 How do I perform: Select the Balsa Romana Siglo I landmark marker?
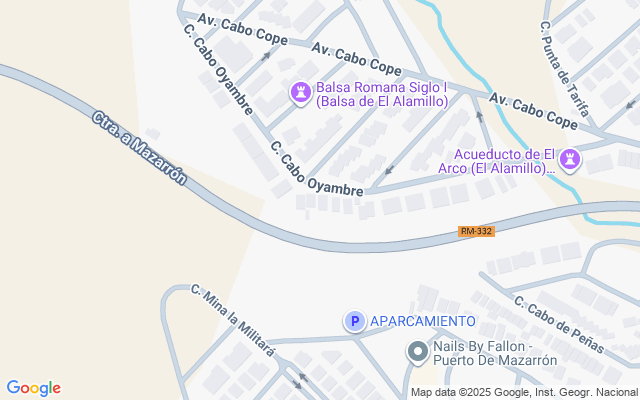(300, 93)
